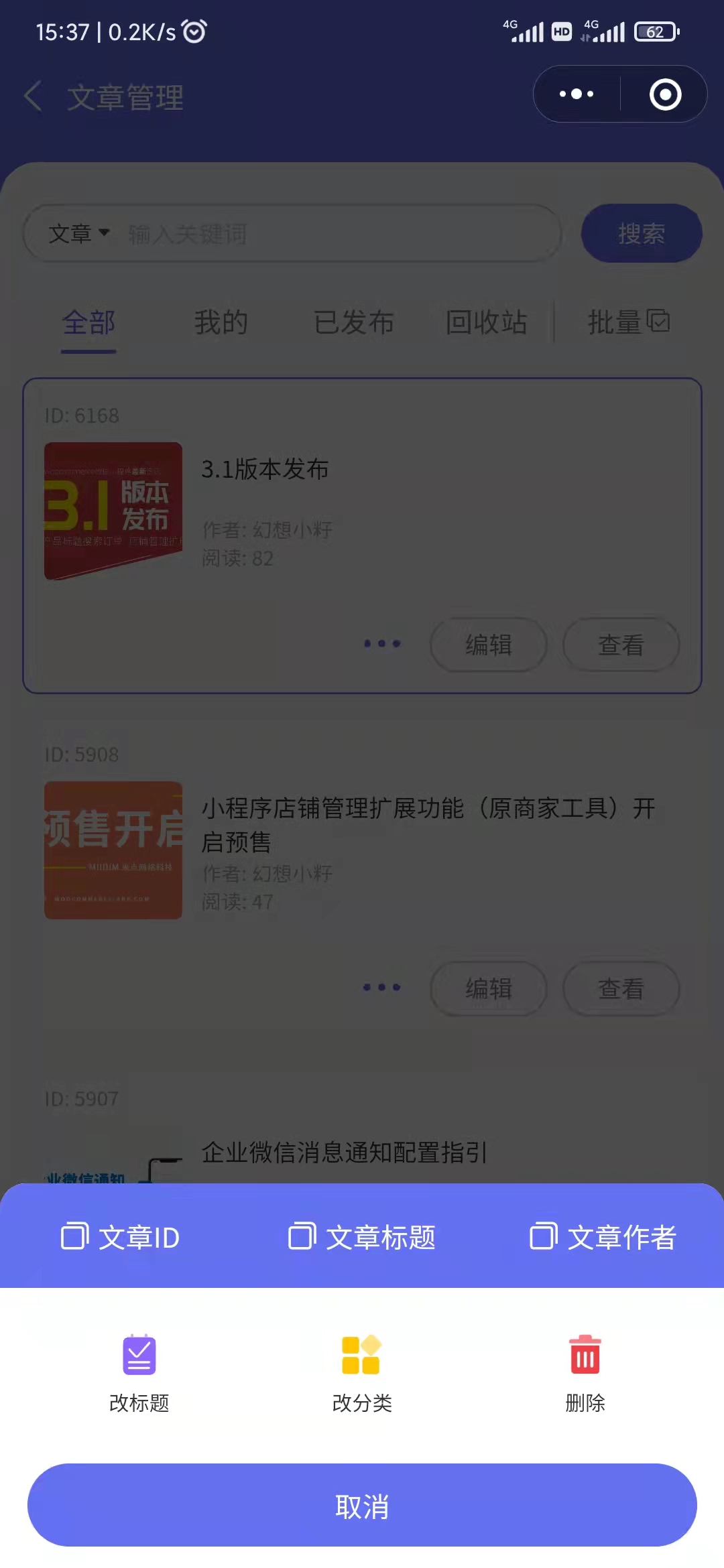
Task: Copy the 文章作者
Action: point(603,1237)
